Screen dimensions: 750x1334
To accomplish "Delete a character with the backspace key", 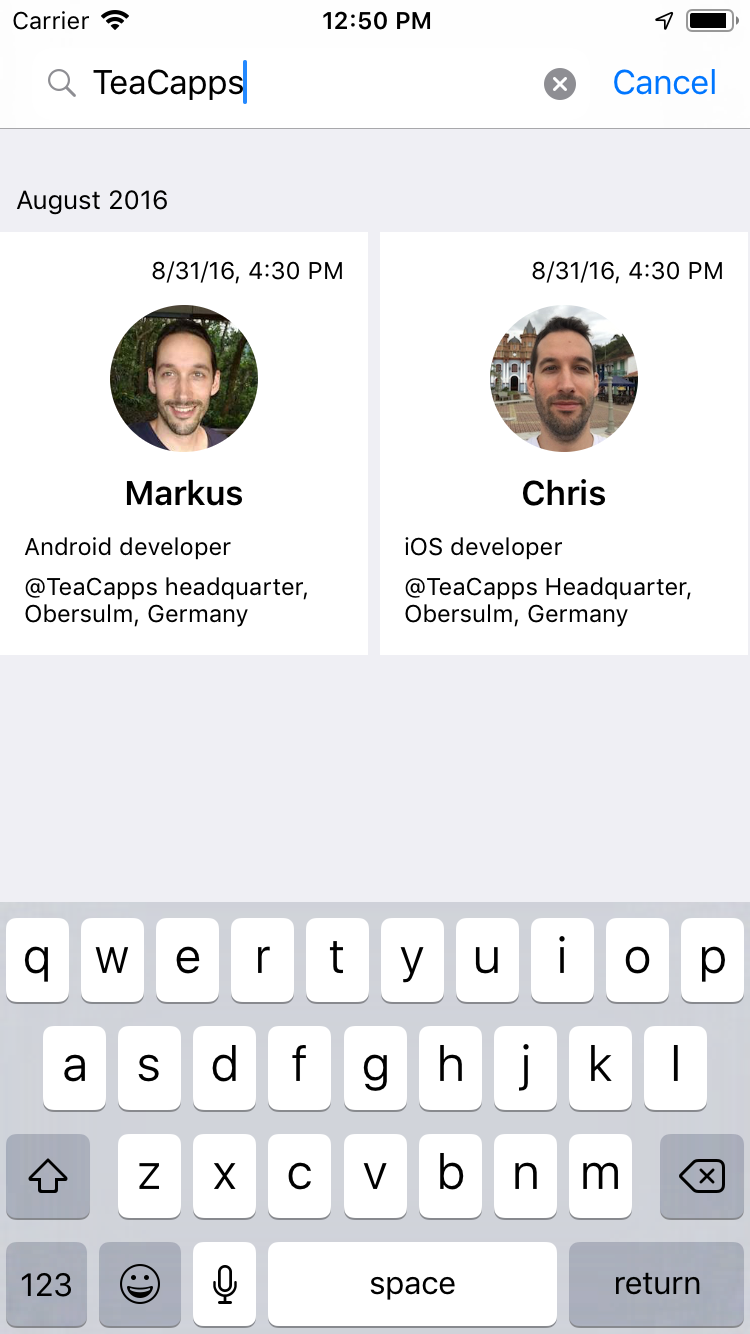I will point(702,1177).
